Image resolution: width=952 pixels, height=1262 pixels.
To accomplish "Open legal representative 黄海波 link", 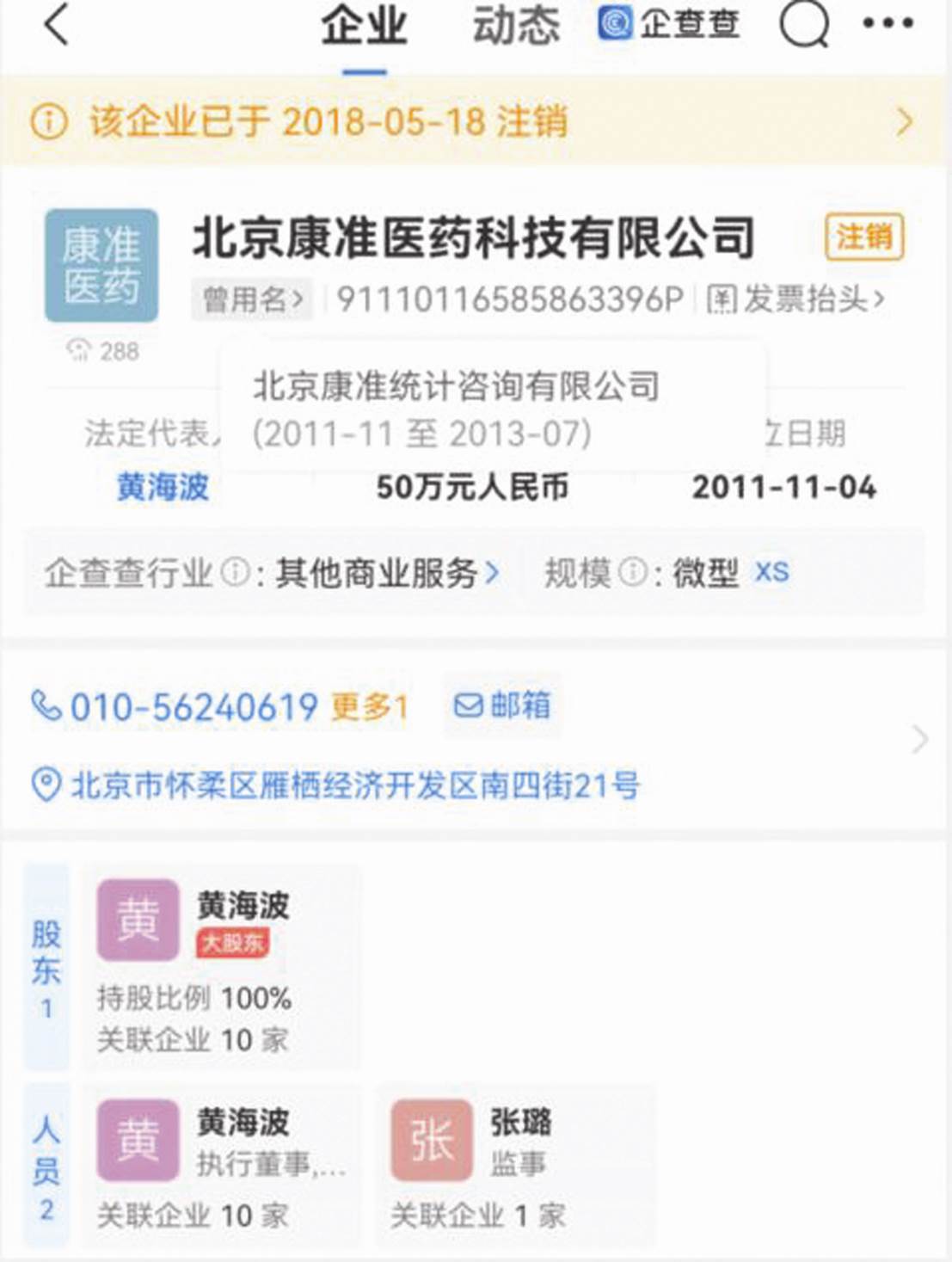I will pos(163,487).
